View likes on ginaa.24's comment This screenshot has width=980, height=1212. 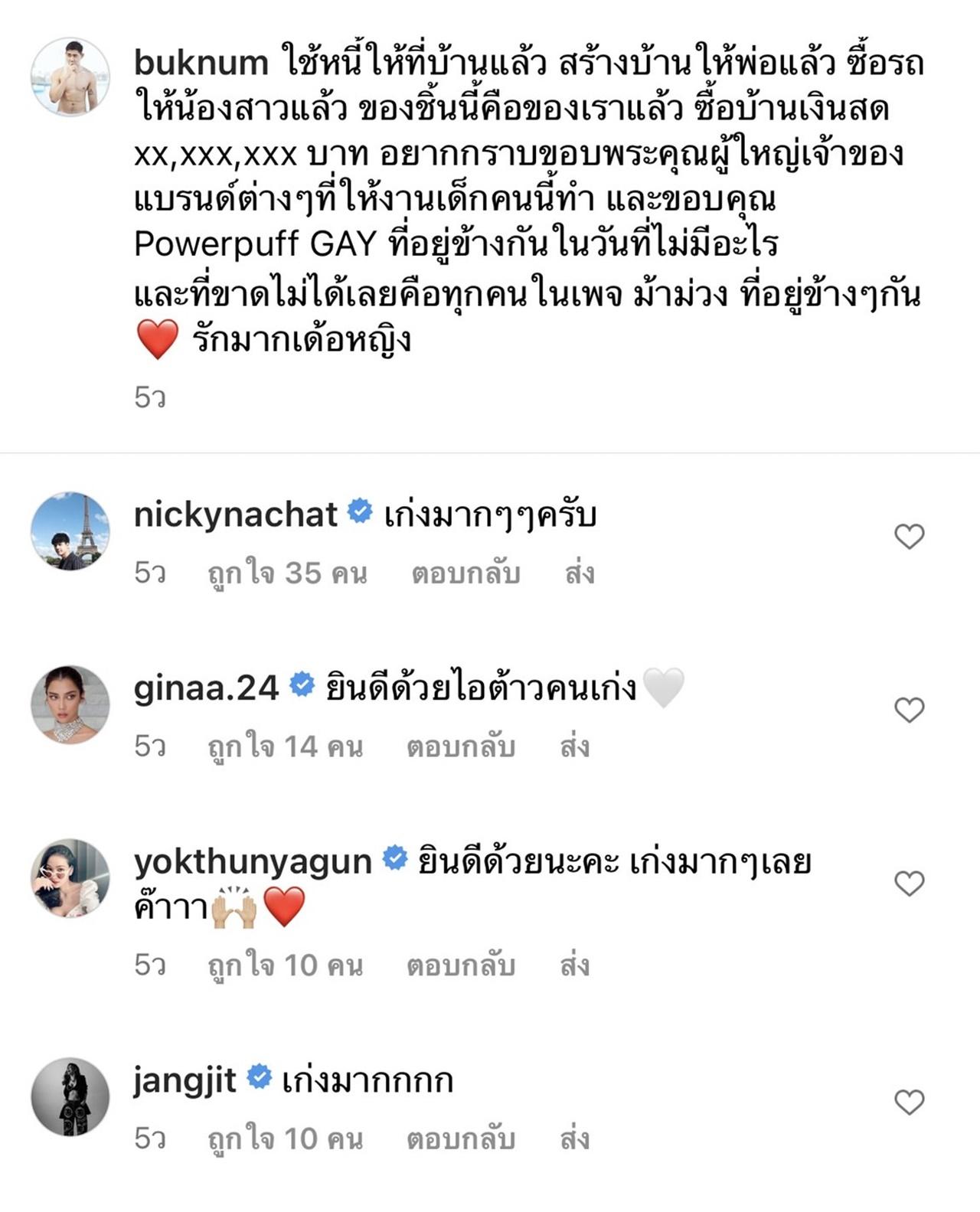tap(285, 746)
